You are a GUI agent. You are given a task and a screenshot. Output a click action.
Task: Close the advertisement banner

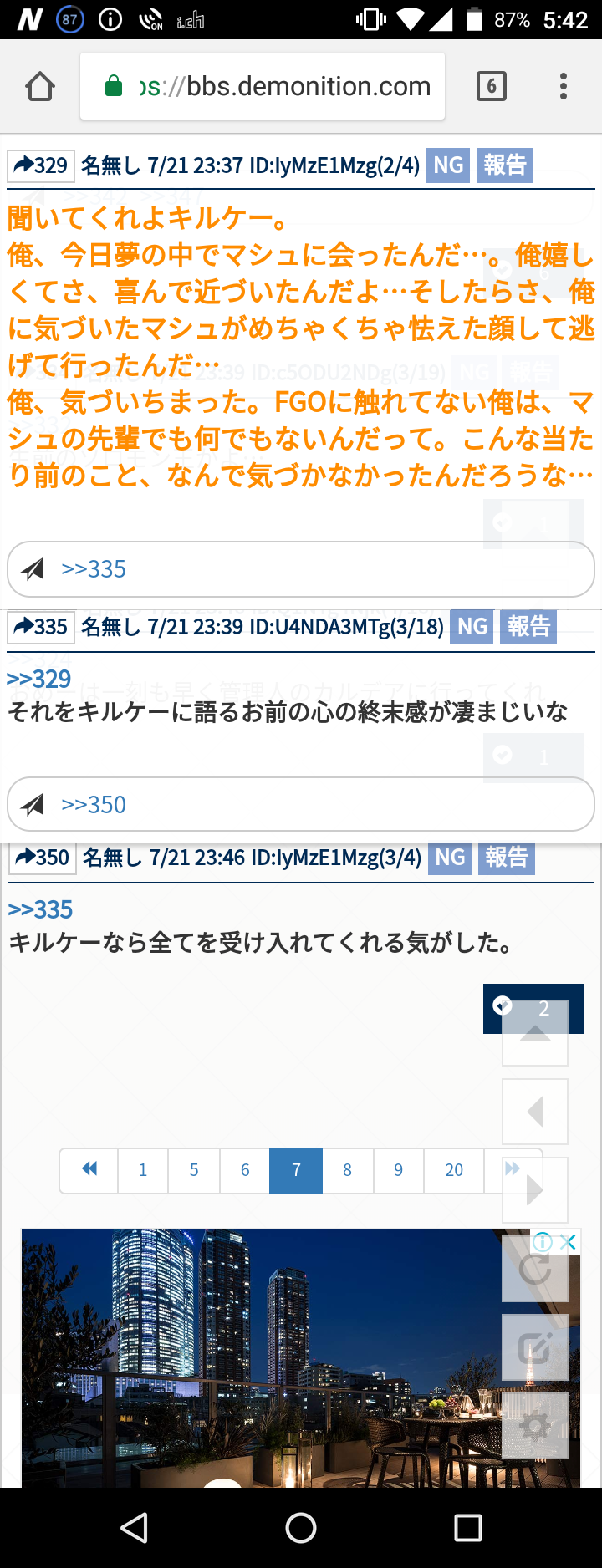point(569,1243)
